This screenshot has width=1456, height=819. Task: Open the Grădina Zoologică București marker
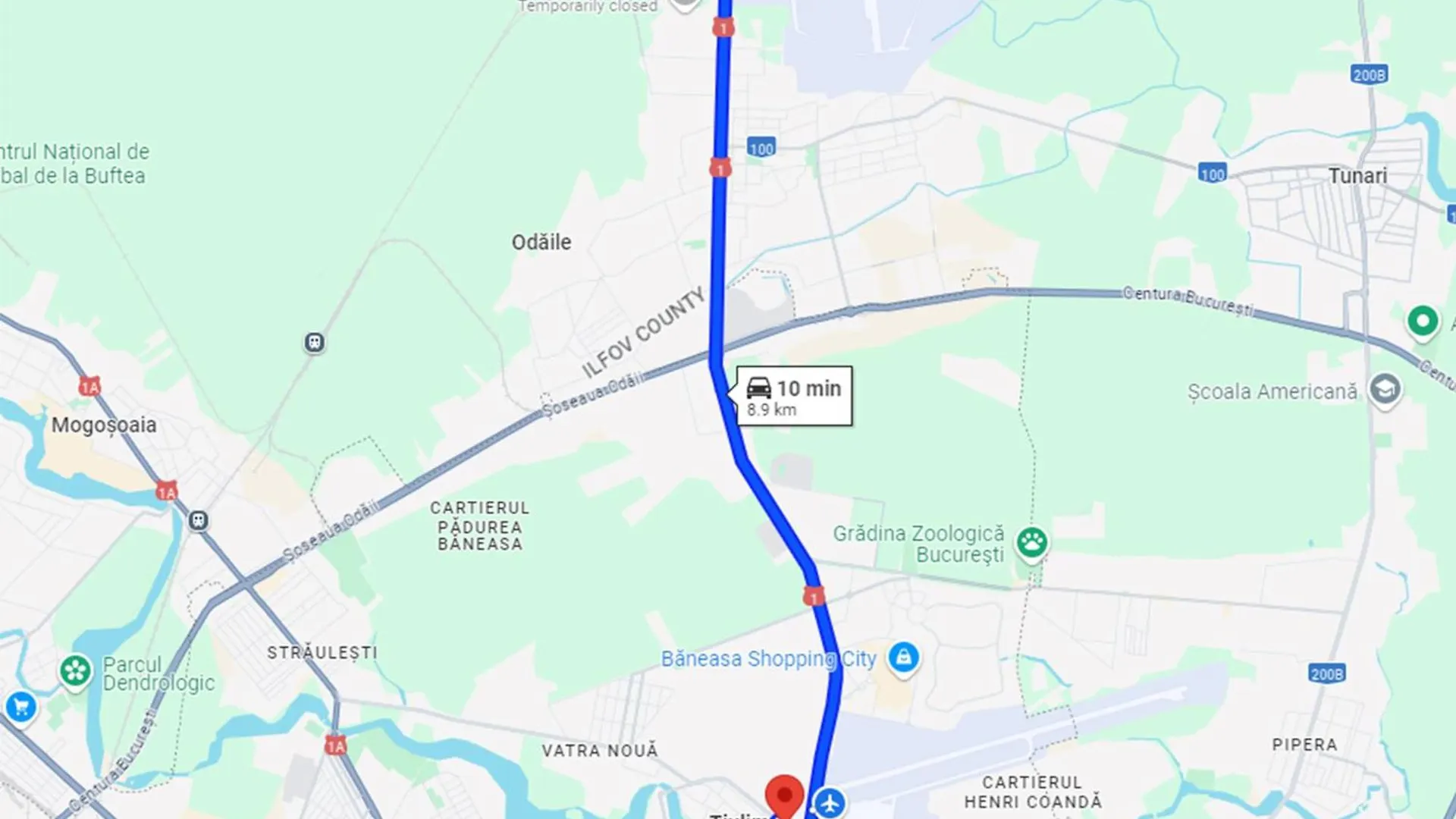coord(1031,542)
